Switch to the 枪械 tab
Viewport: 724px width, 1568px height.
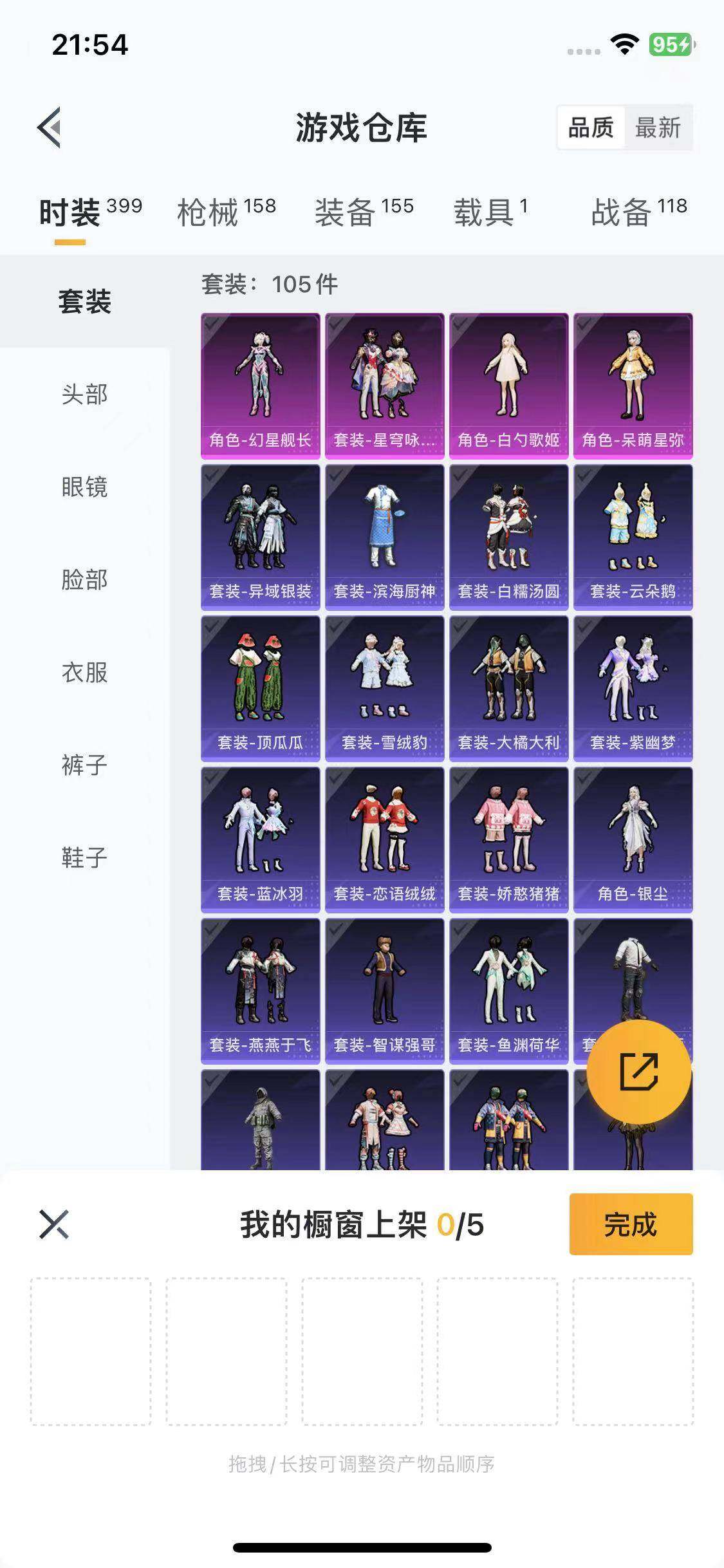click(x=226, y=212)
